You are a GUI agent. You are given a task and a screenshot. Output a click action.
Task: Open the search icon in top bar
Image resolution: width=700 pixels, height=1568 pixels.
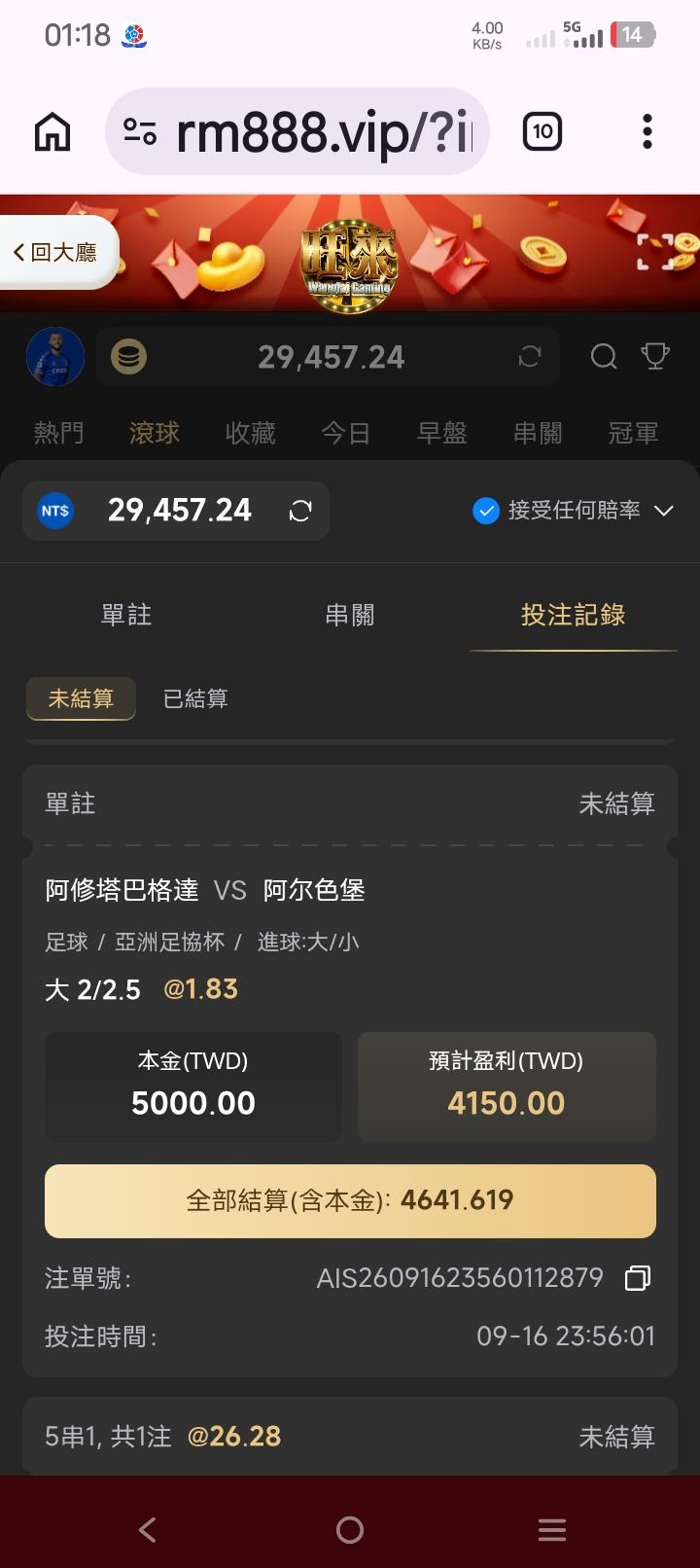point(604,357)
